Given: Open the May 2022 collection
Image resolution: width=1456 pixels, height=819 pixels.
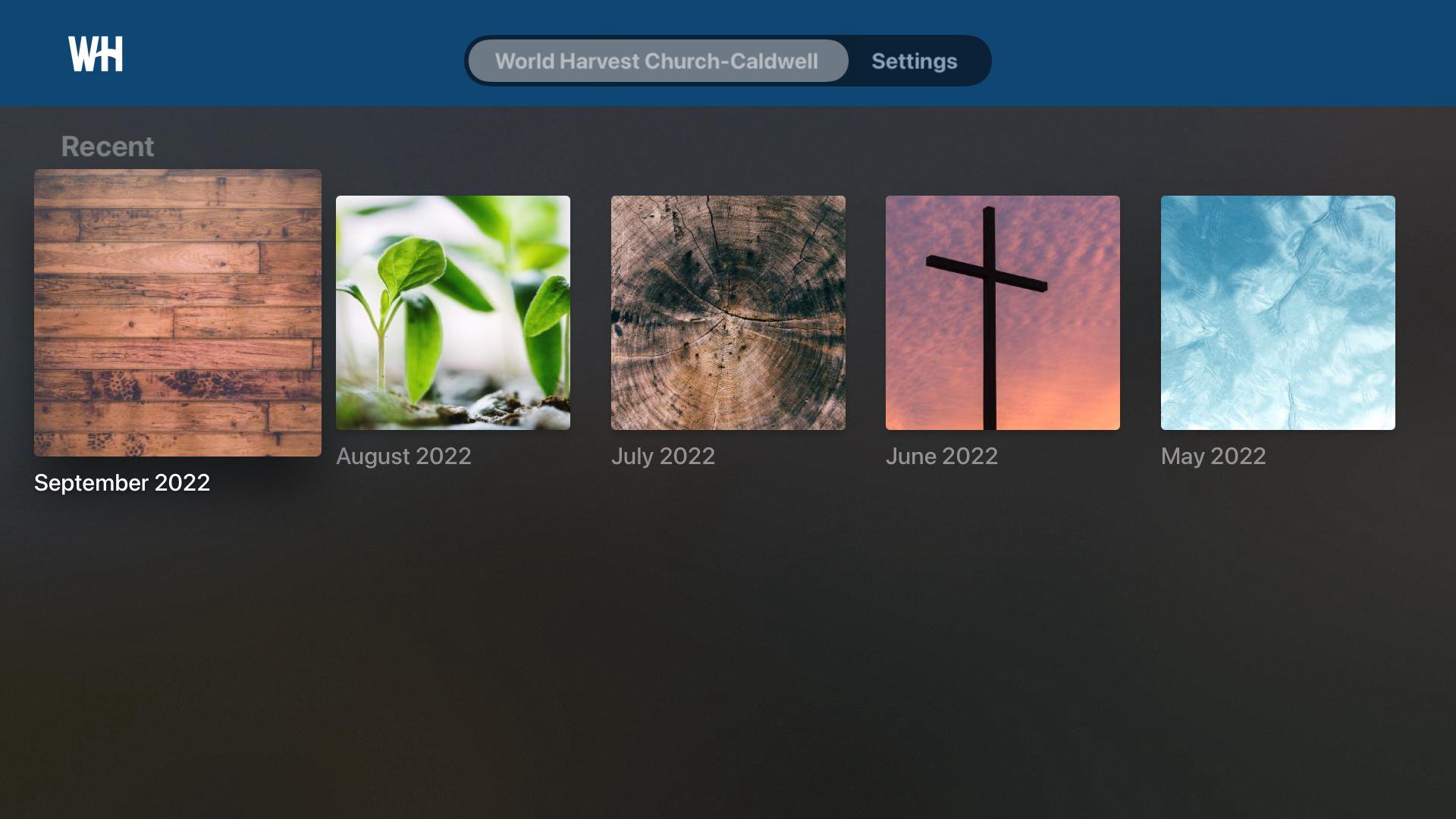Looking at the screenshot, I should 1278,312.
